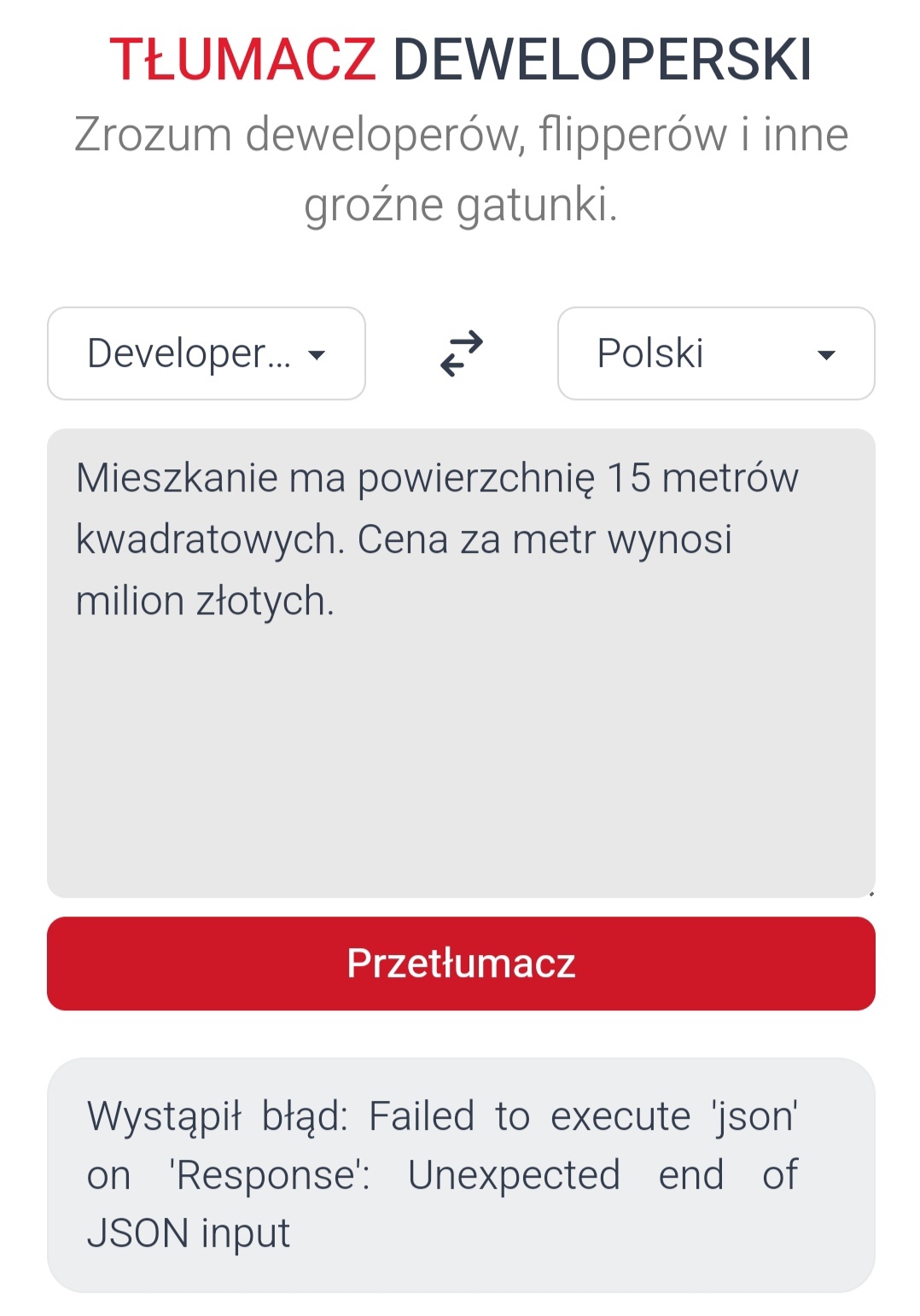Tap the Przetłumacz button
920x1316 pixels.
tap(461, 964)
